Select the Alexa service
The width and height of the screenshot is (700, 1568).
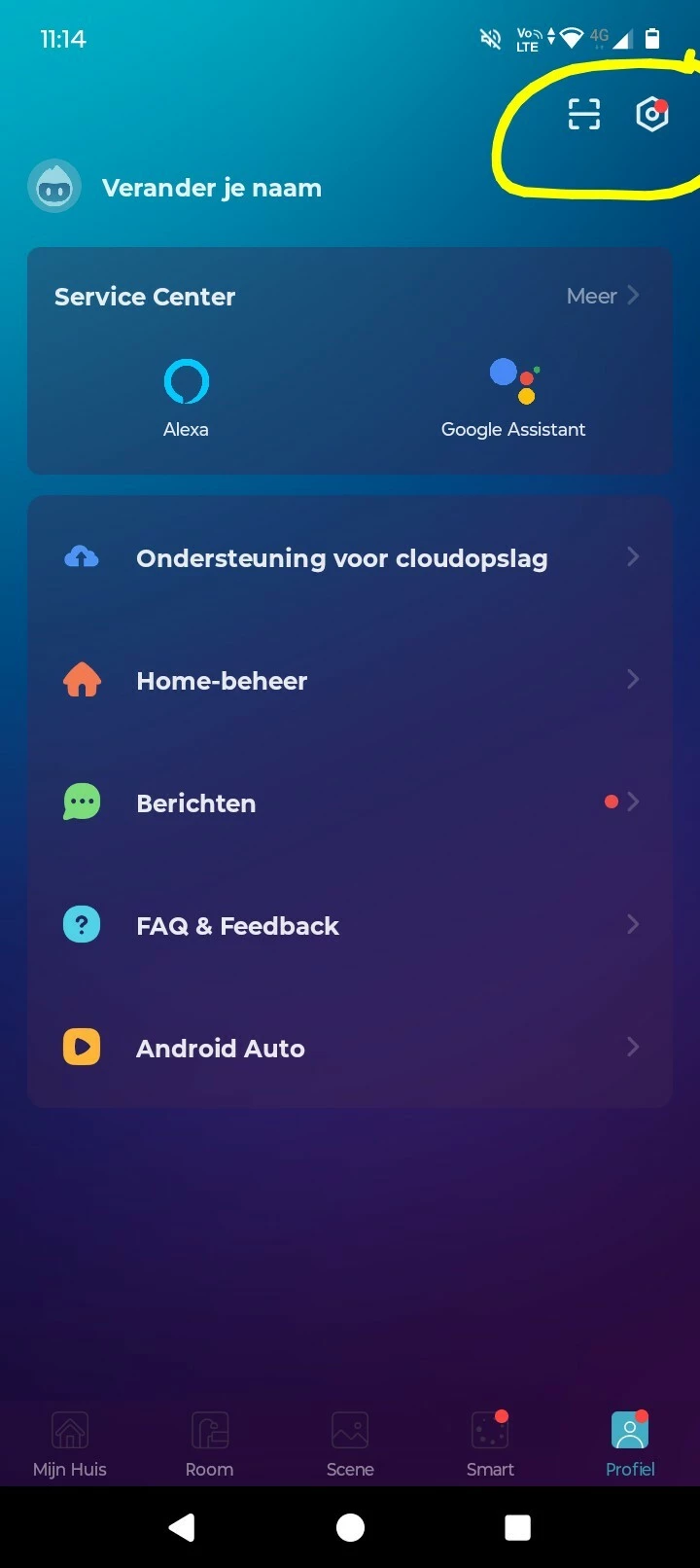186,397
